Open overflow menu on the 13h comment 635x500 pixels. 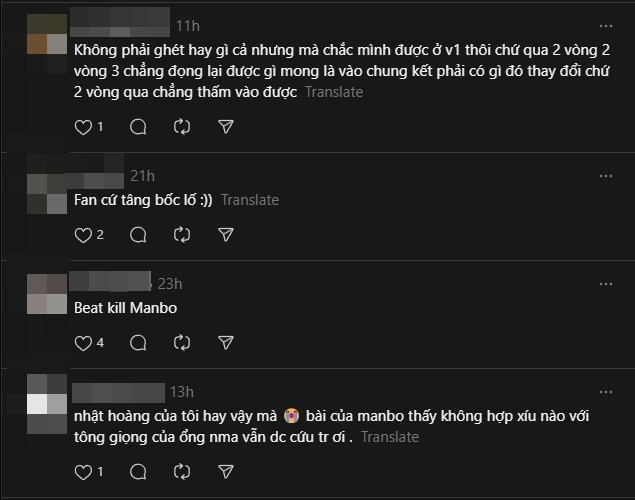coord(605,391)
